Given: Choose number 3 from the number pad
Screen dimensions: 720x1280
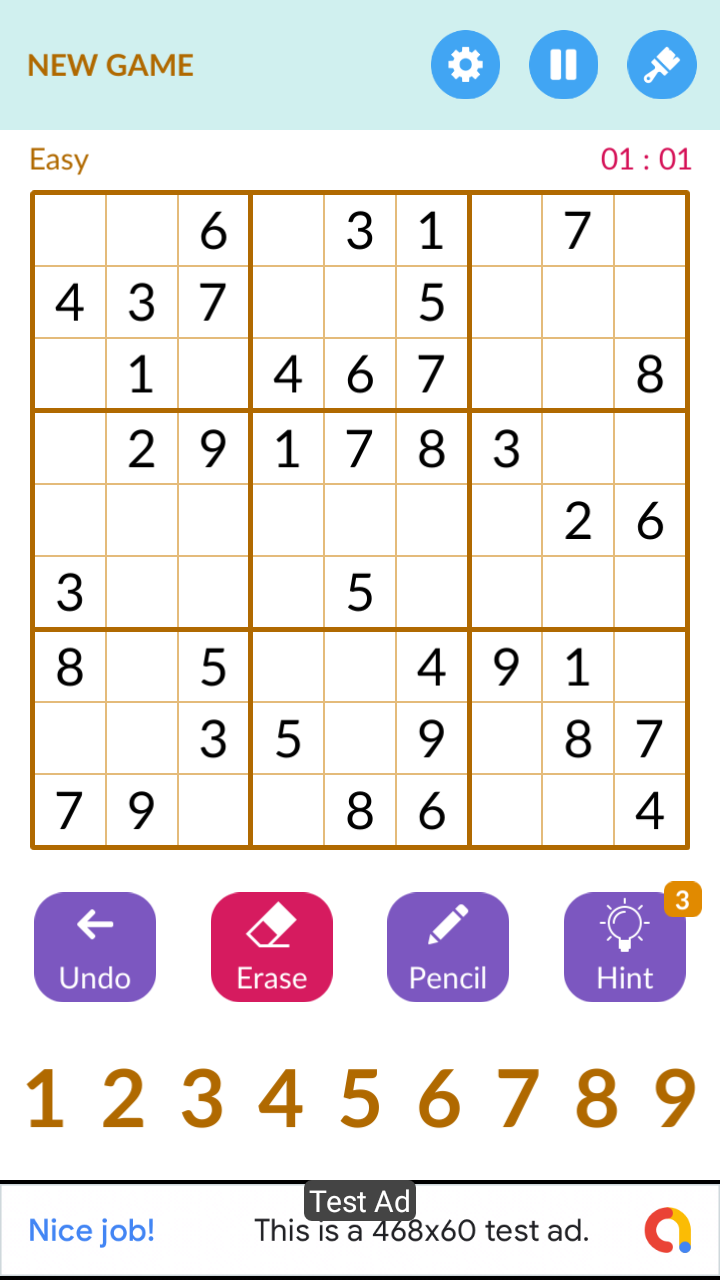Looking at the screenshot, I should pos(202,1099).
